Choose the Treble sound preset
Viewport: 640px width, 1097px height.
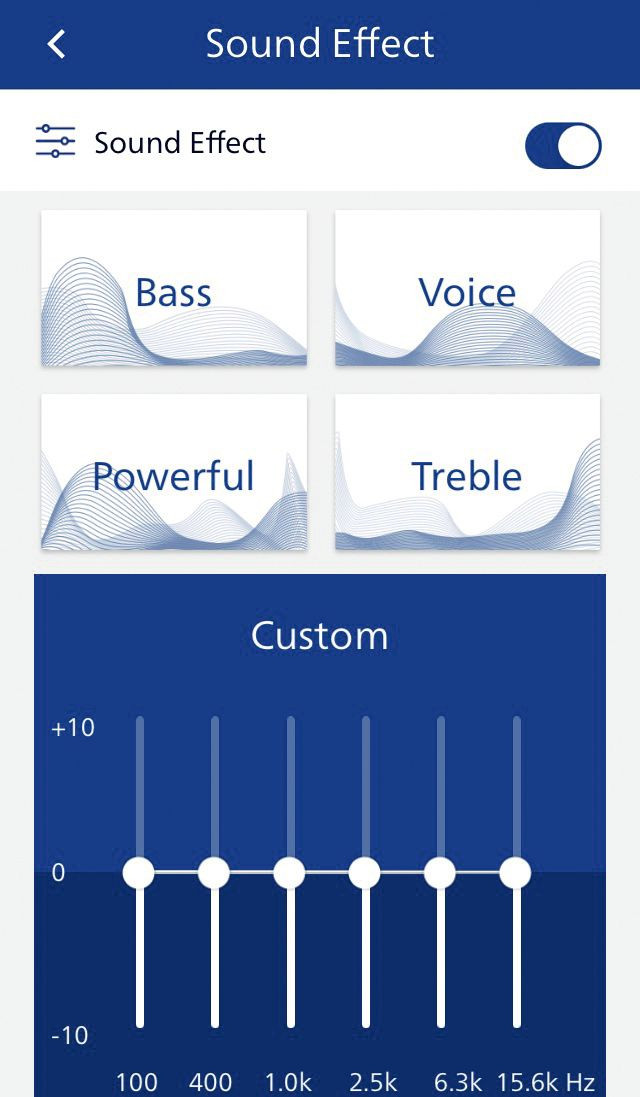pyautogui.click(x=467, y=473)
